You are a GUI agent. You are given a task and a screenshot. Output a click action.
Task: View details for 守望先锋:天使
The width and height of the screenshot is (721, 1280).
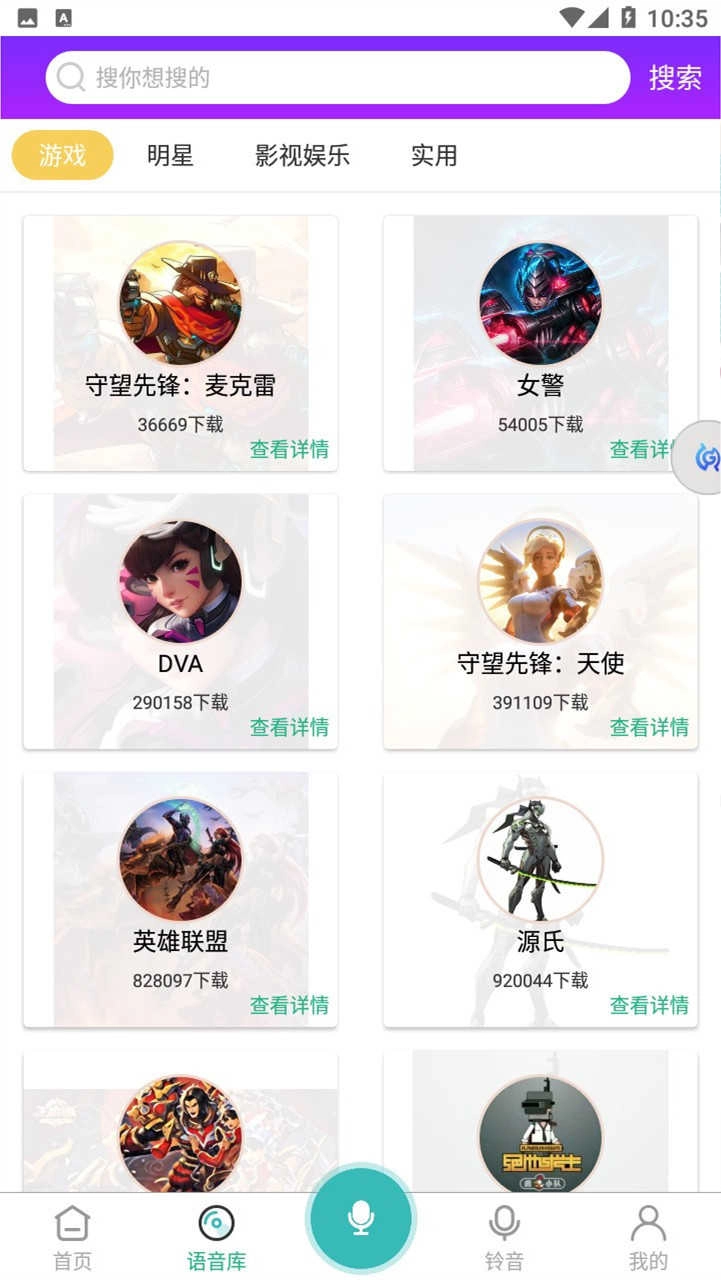click(x=649, y=728)
